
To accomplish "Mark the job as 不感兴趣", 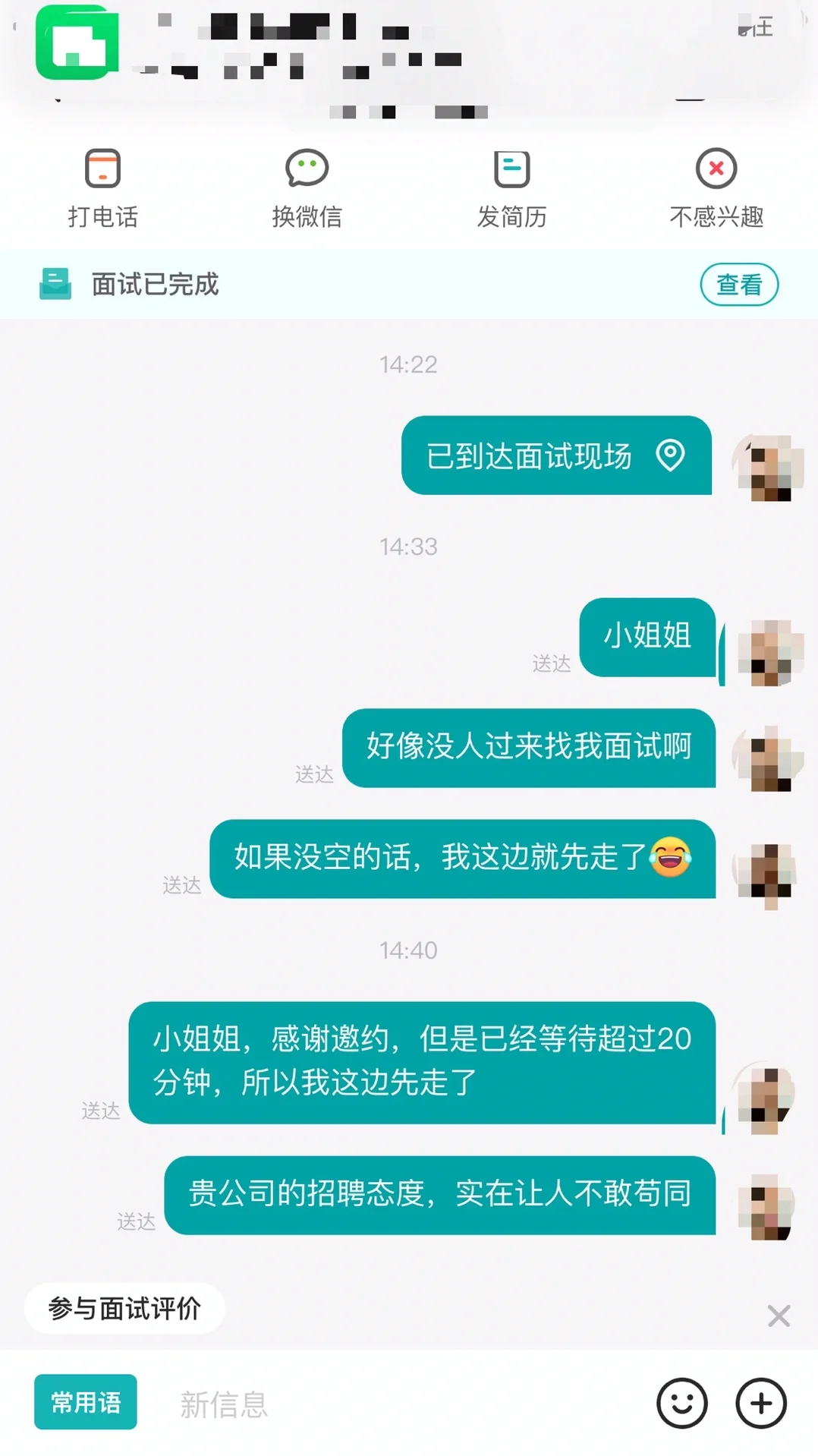I will pos(716,188).
